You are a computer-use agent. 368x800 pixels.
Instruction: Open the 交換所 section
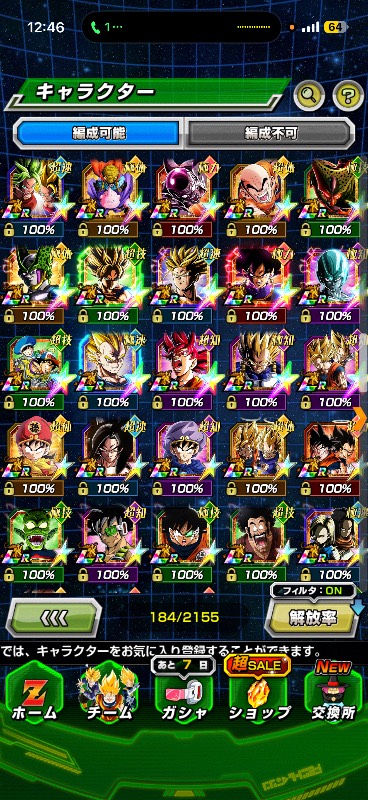(333, 693)
